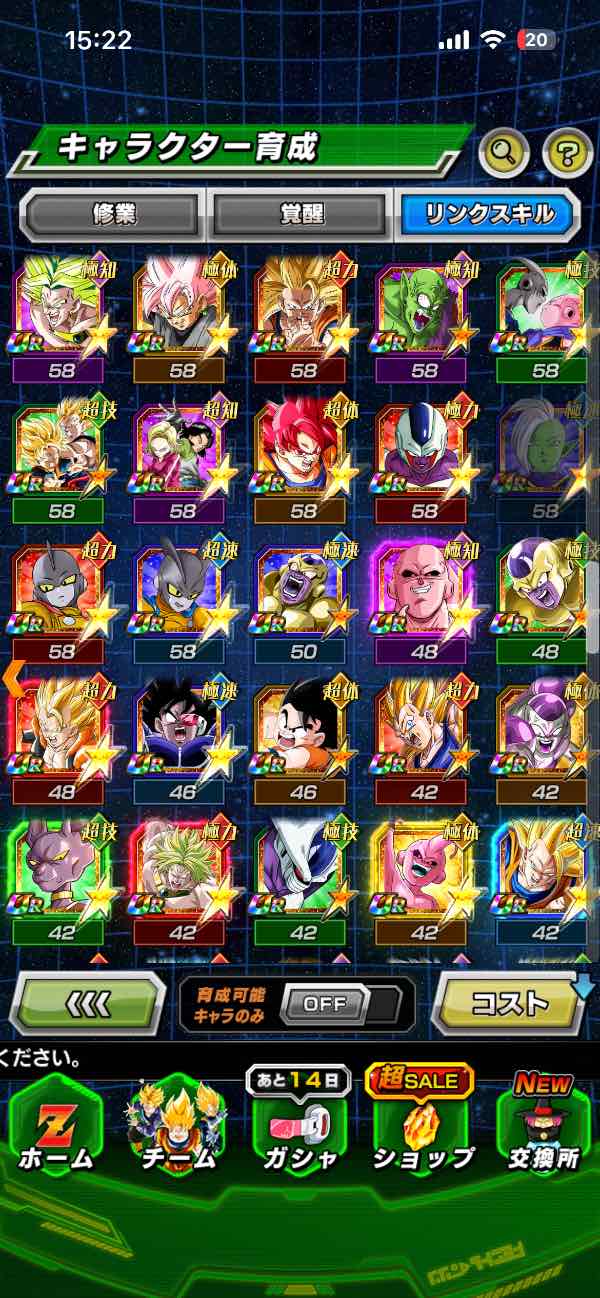Screen dimensions: 600x1298
Task: Choose the green Piccolo 極知 character card
Action: click(x=423, y=305)
